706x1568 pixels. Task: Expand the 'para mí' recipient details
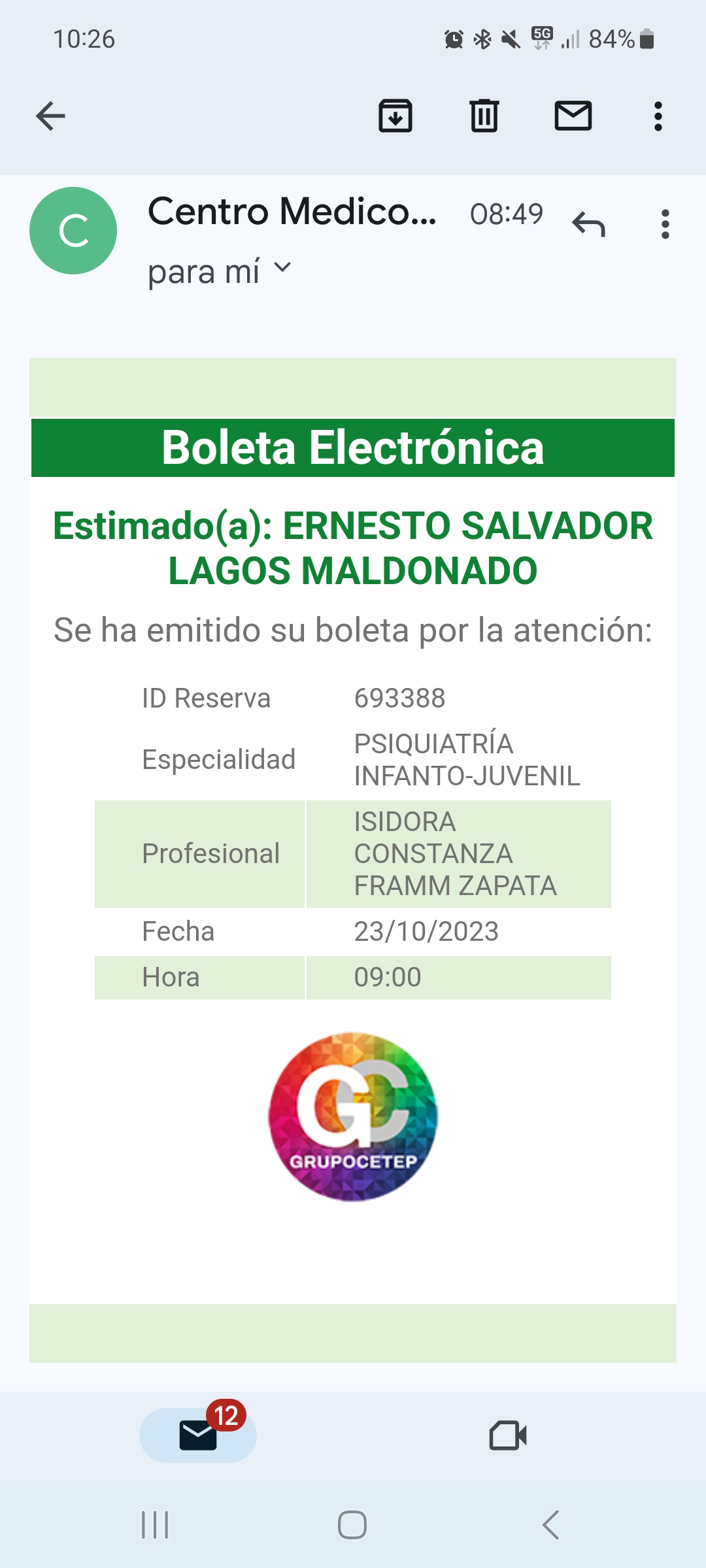[x=282, y=269]
